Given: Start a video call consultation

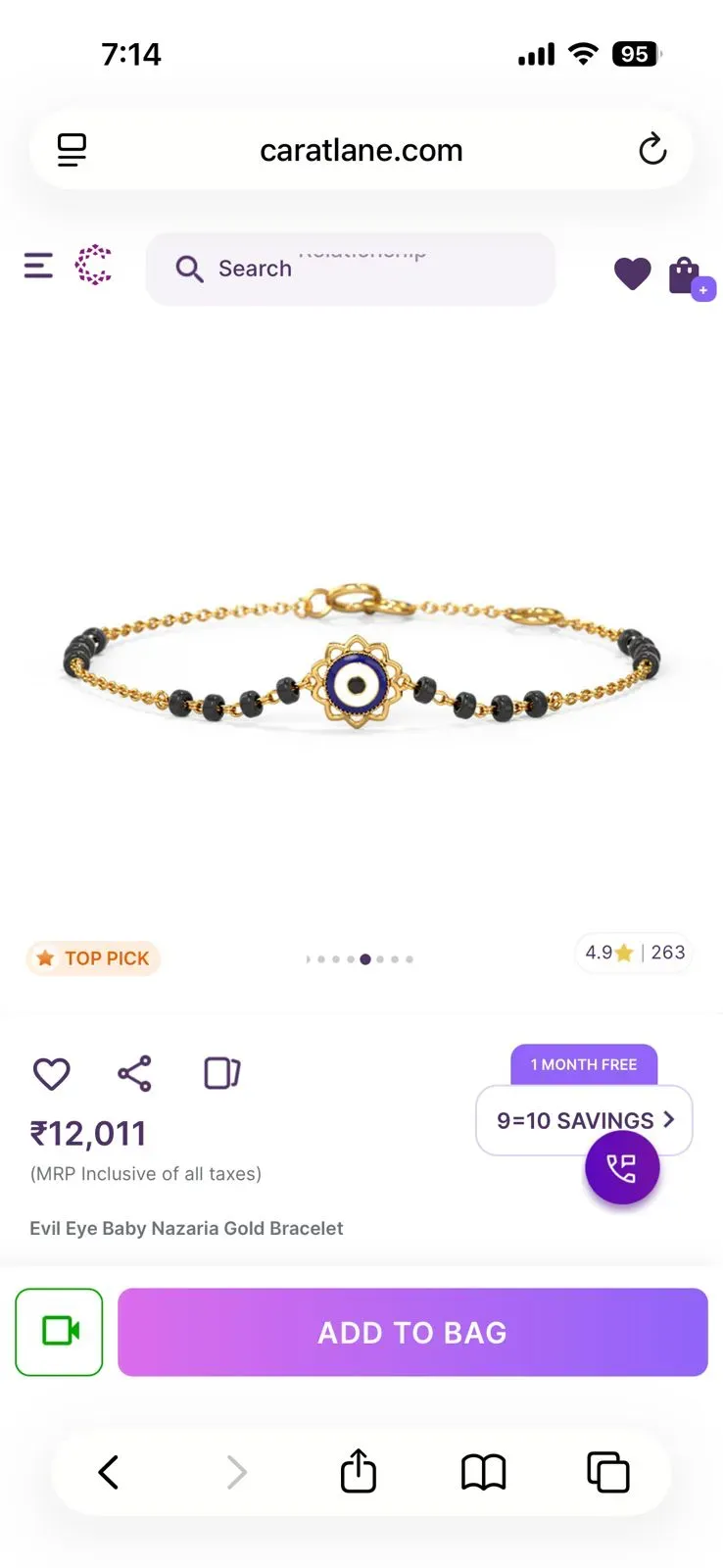Looking at the screenshot, I should tap(60, 1332).
